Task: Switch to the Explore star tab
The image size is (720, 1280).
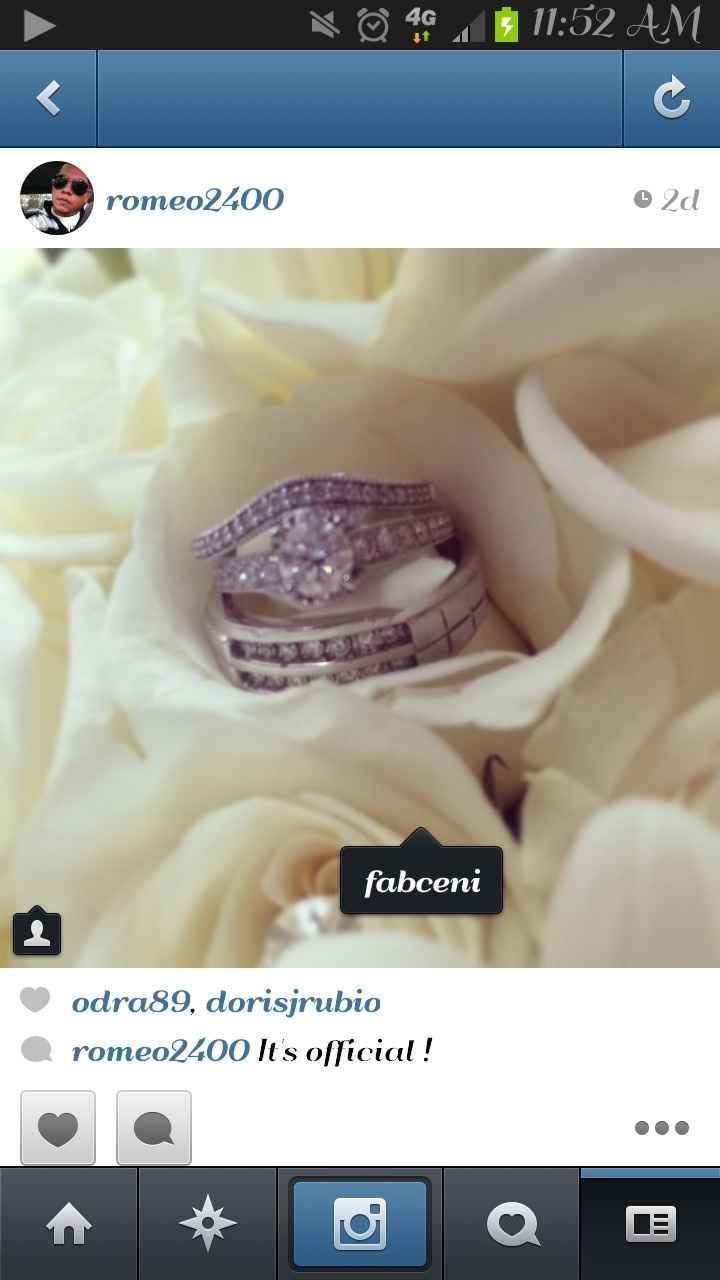Action: pos(207,1224)
